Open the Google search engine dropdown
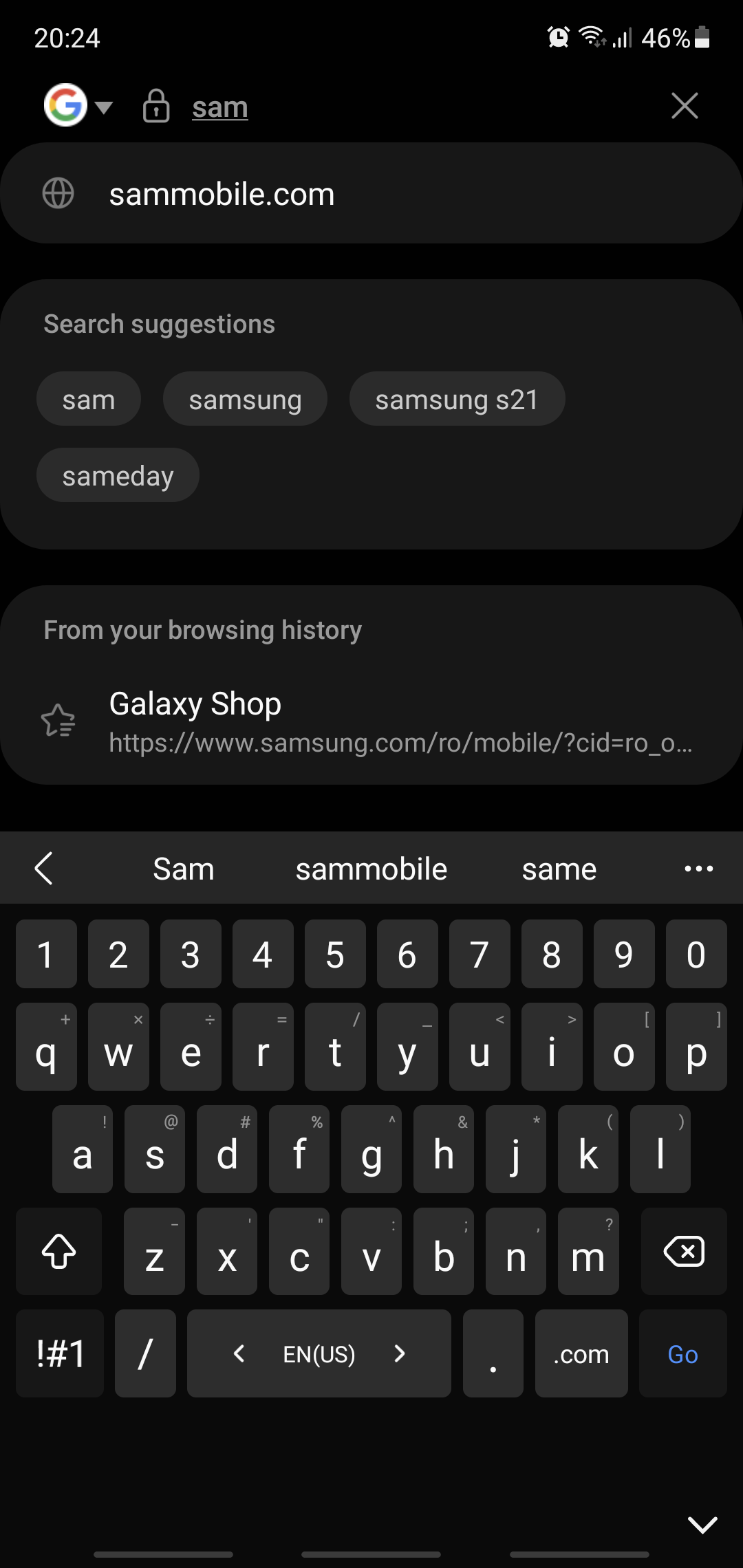This screenshot has height=1568, width=743. click(77, 107)
